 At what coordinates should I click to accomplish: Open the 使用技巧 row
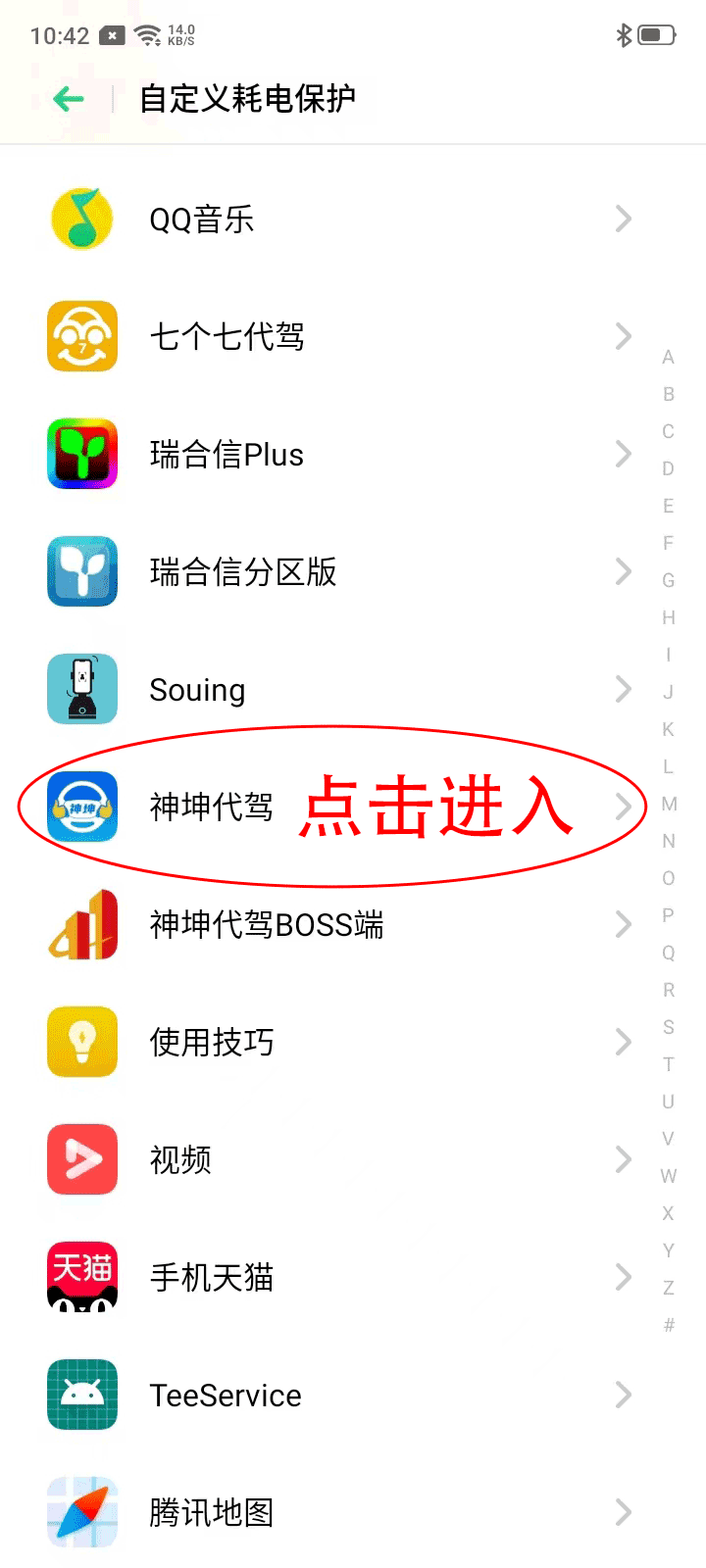[x=333, y=1043]
